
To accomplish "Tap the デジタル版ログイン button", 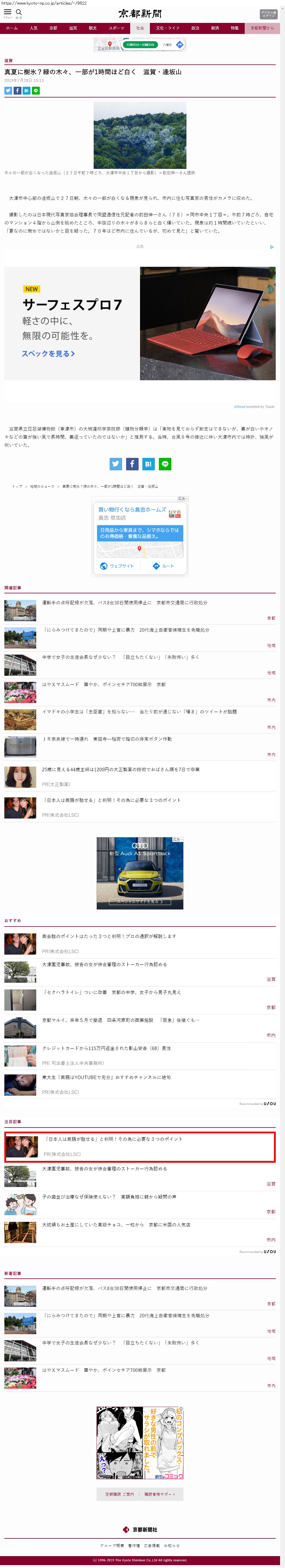I will click(268, 14).
